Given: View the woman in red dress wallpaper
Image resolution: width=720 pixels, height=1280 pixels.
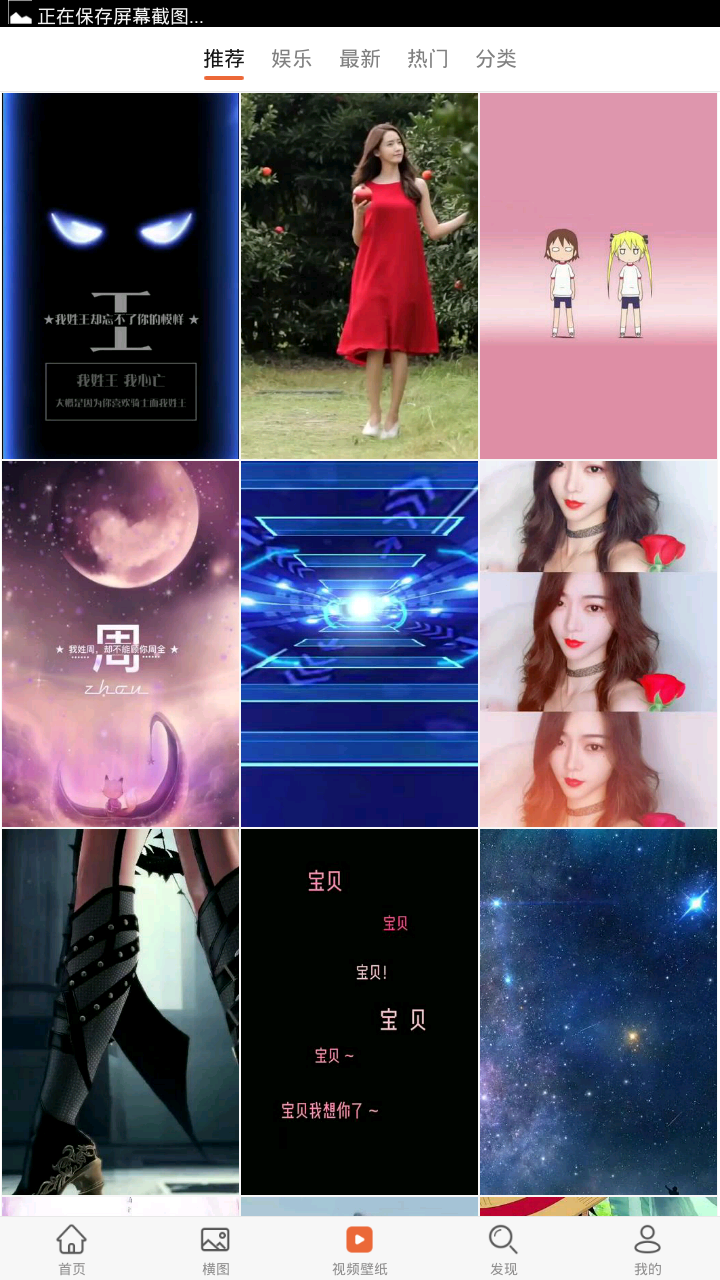Looking at the screenshot, I should [x=359, y=276].
